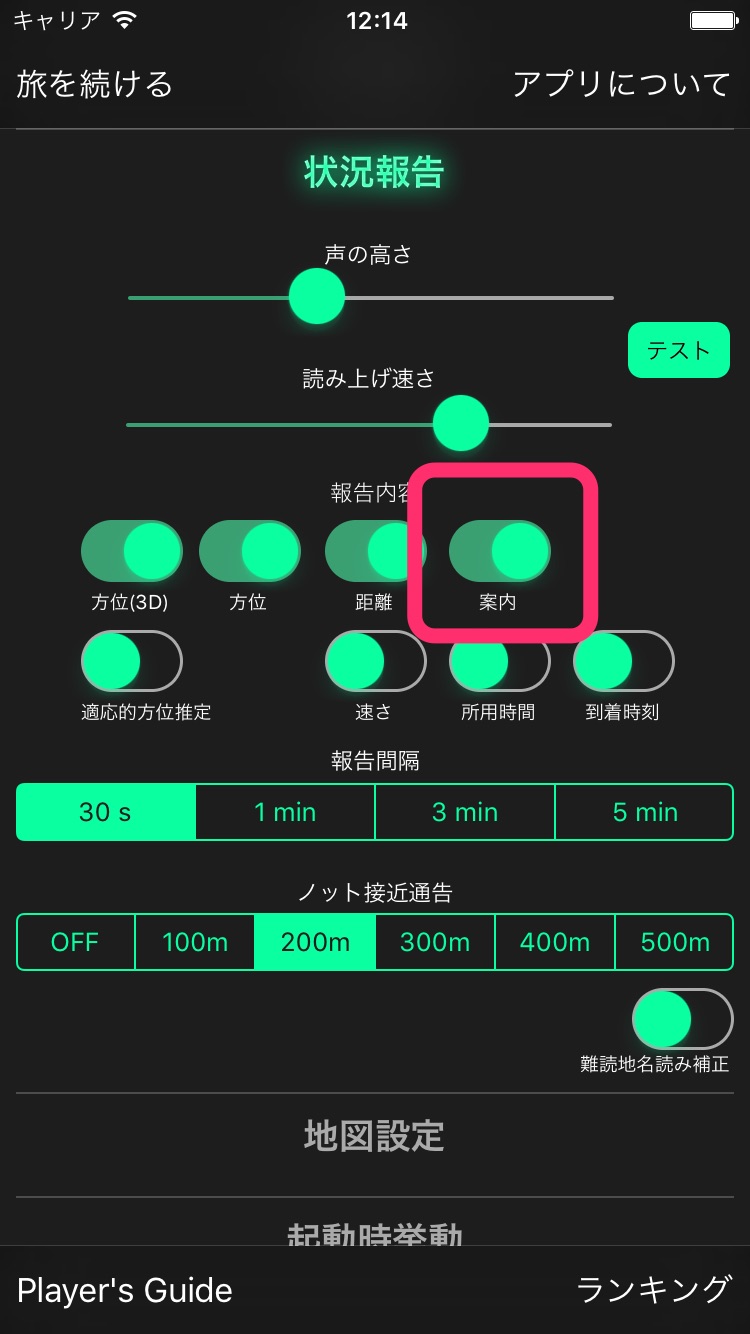Screen dimensions: 750x1334
Task: Select the 1 min report interval
Action: (285, 812)
